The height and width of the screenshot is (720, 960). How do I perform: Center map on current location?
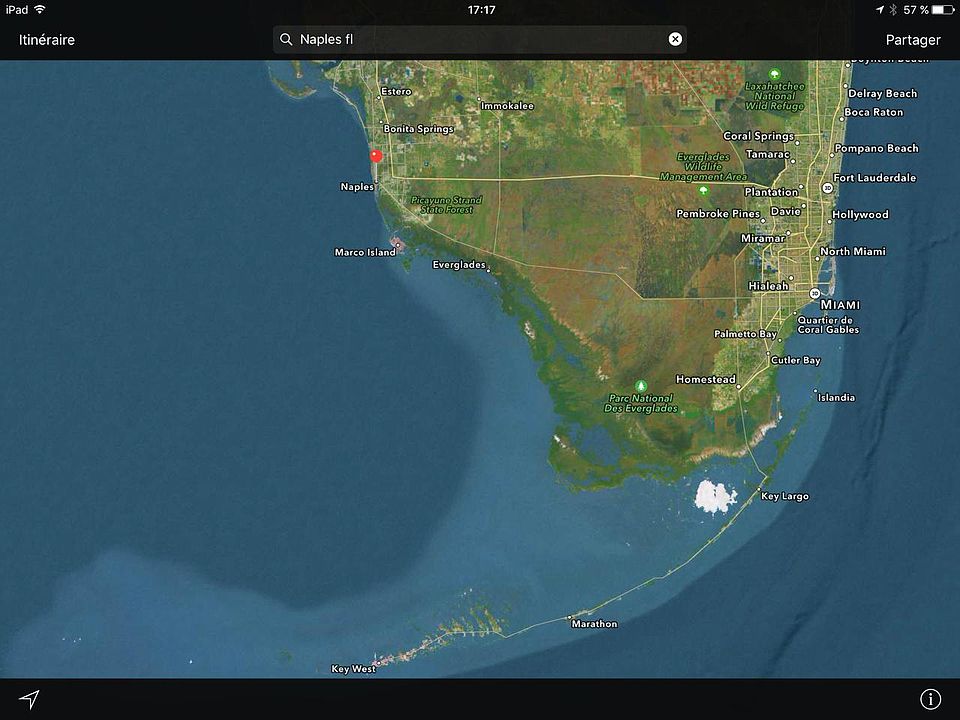[x=29, y=698]
